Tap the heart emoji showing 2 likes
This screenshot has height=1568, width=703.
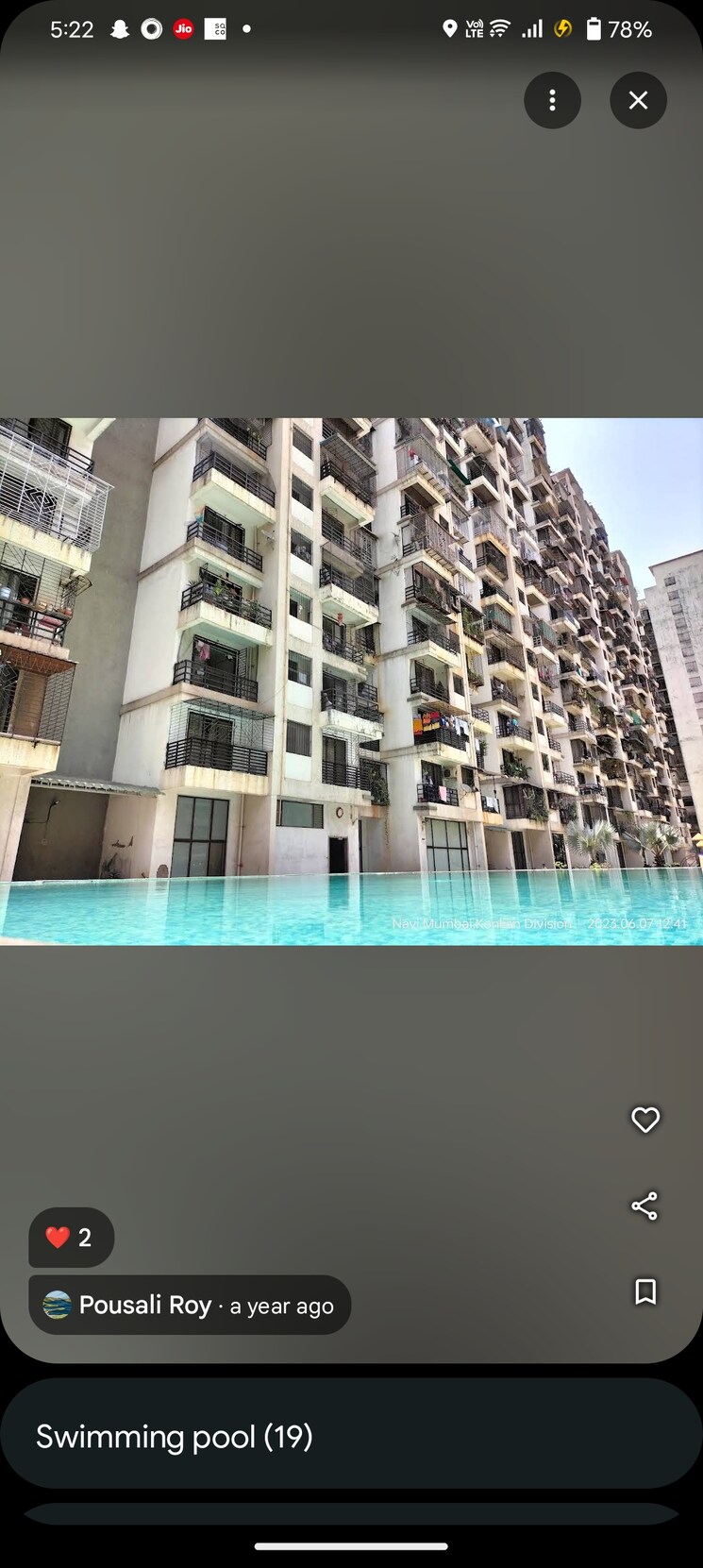(57, 1238)
